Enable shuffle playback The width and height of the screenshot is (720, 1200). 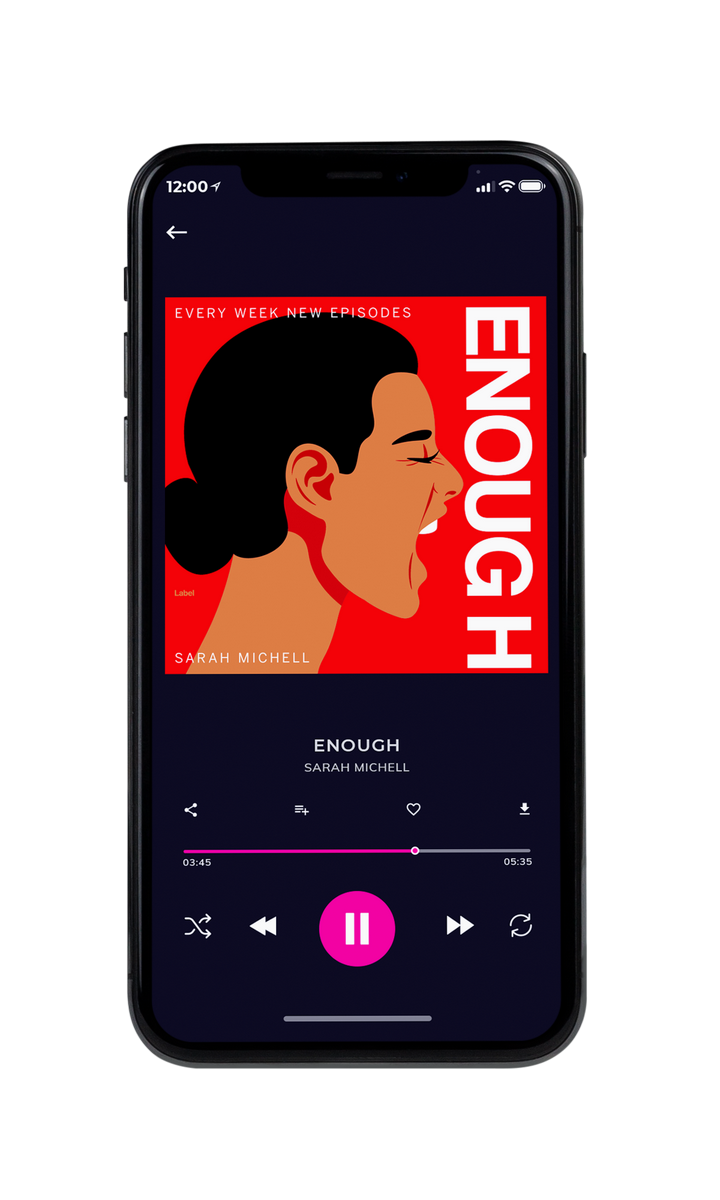coord(198,926)
